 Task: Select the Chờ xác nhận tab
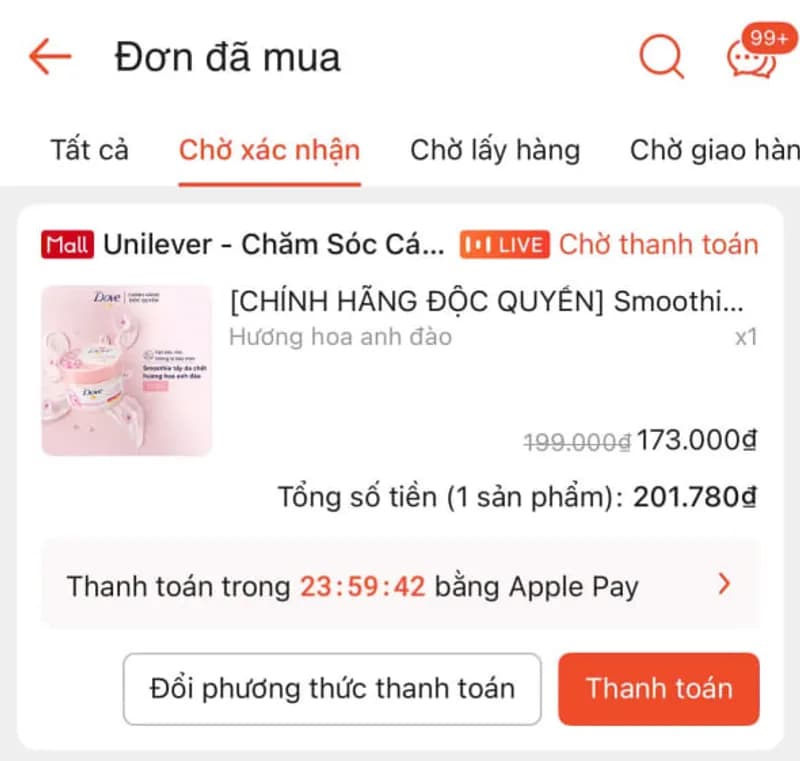coord(269,150)
